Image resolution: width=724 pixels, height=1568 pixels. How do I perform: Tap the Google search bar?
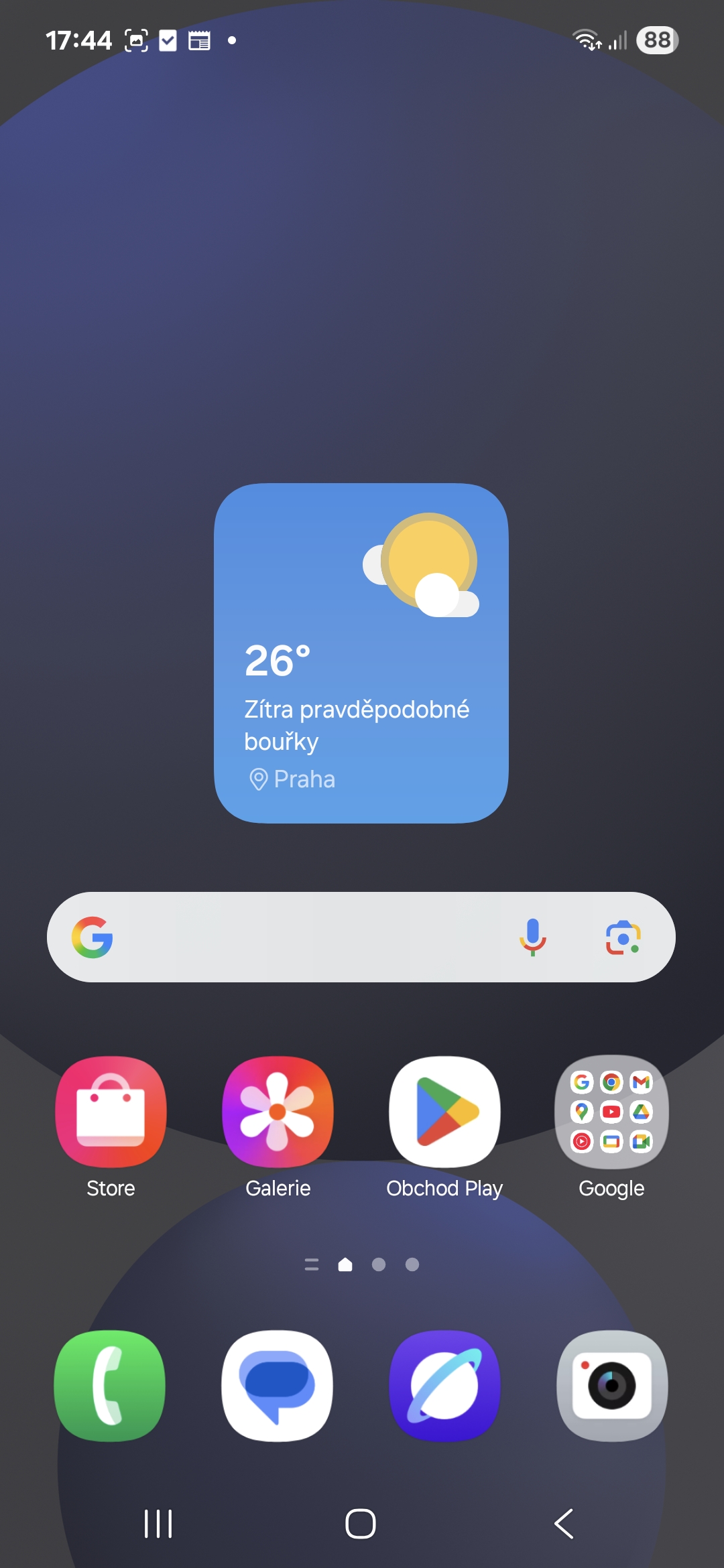pyautogui.click(x=361, y=937)
